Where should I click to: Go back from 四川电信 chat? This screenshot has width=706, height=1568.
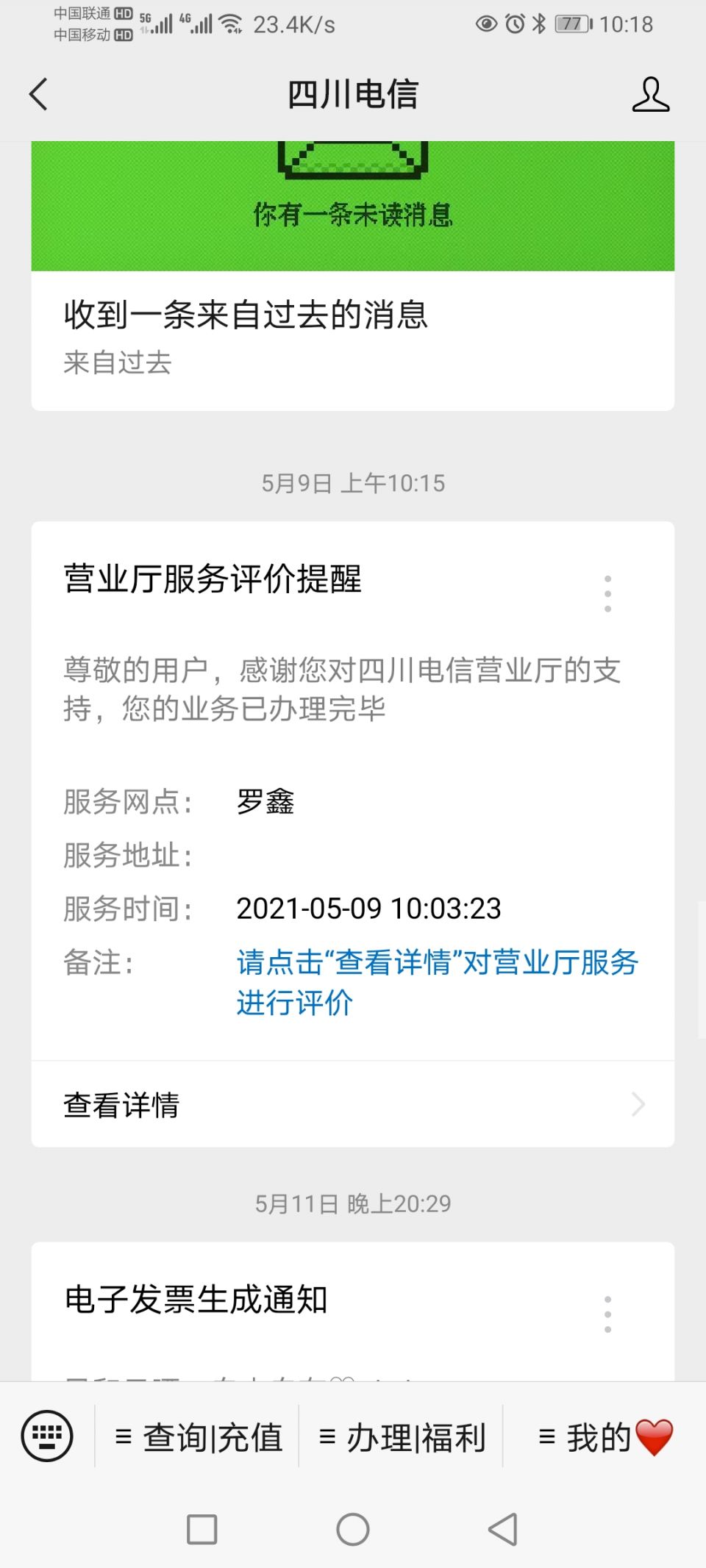click(x=39, y=94)
